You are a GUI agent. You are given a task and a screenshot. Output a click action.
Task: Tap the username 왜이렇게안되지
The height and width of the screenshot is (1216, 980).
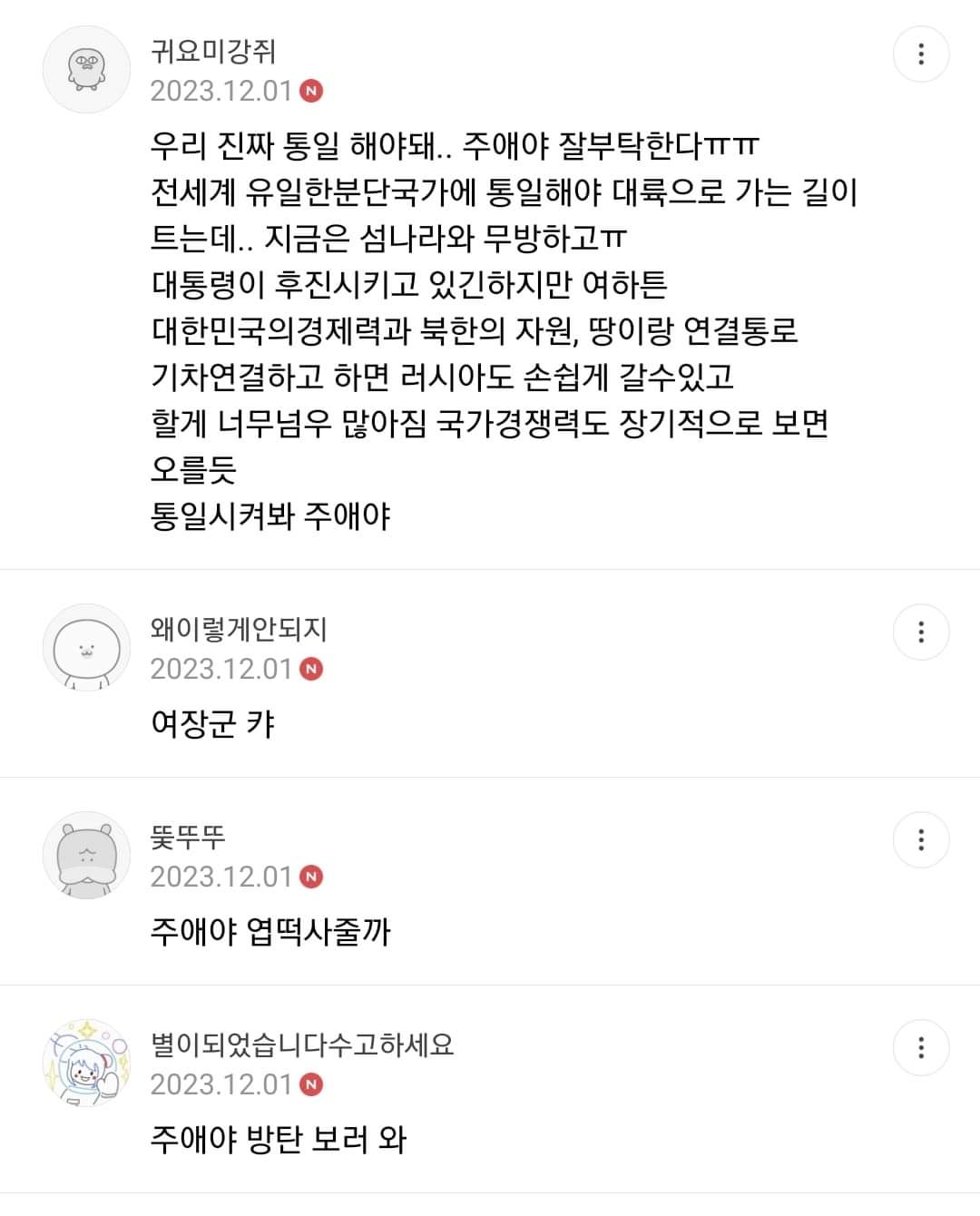tap(239, 629)
